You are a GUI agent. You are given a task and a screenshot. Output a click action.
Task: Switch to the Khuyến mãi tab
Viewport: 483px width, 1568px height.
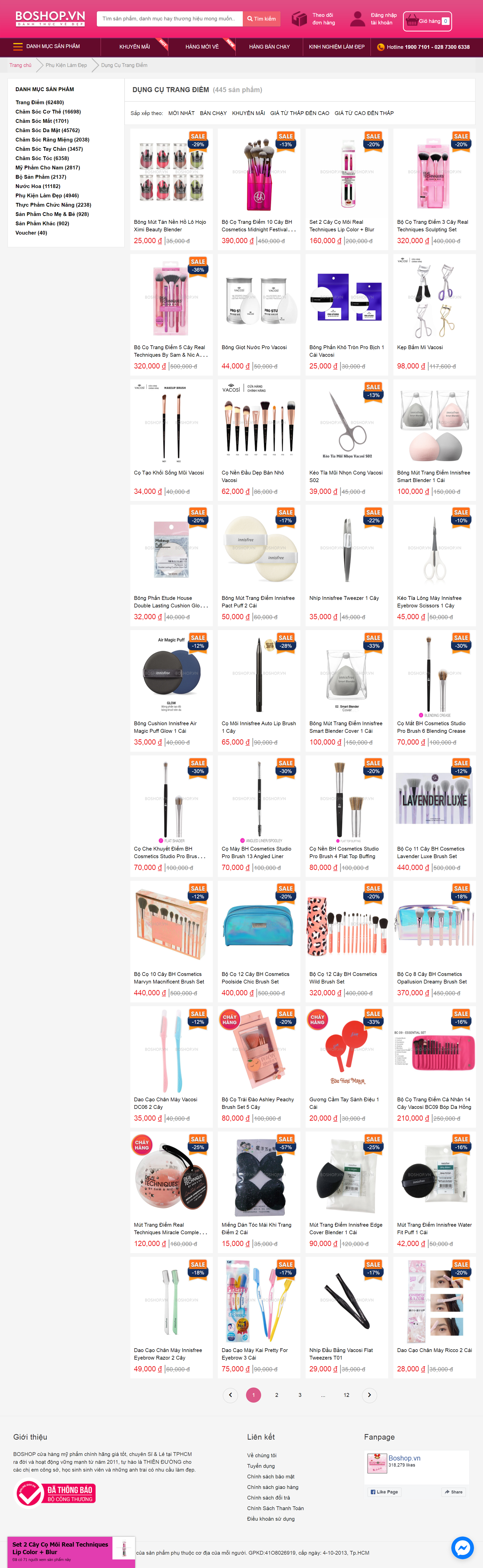[x=134, y=47]
